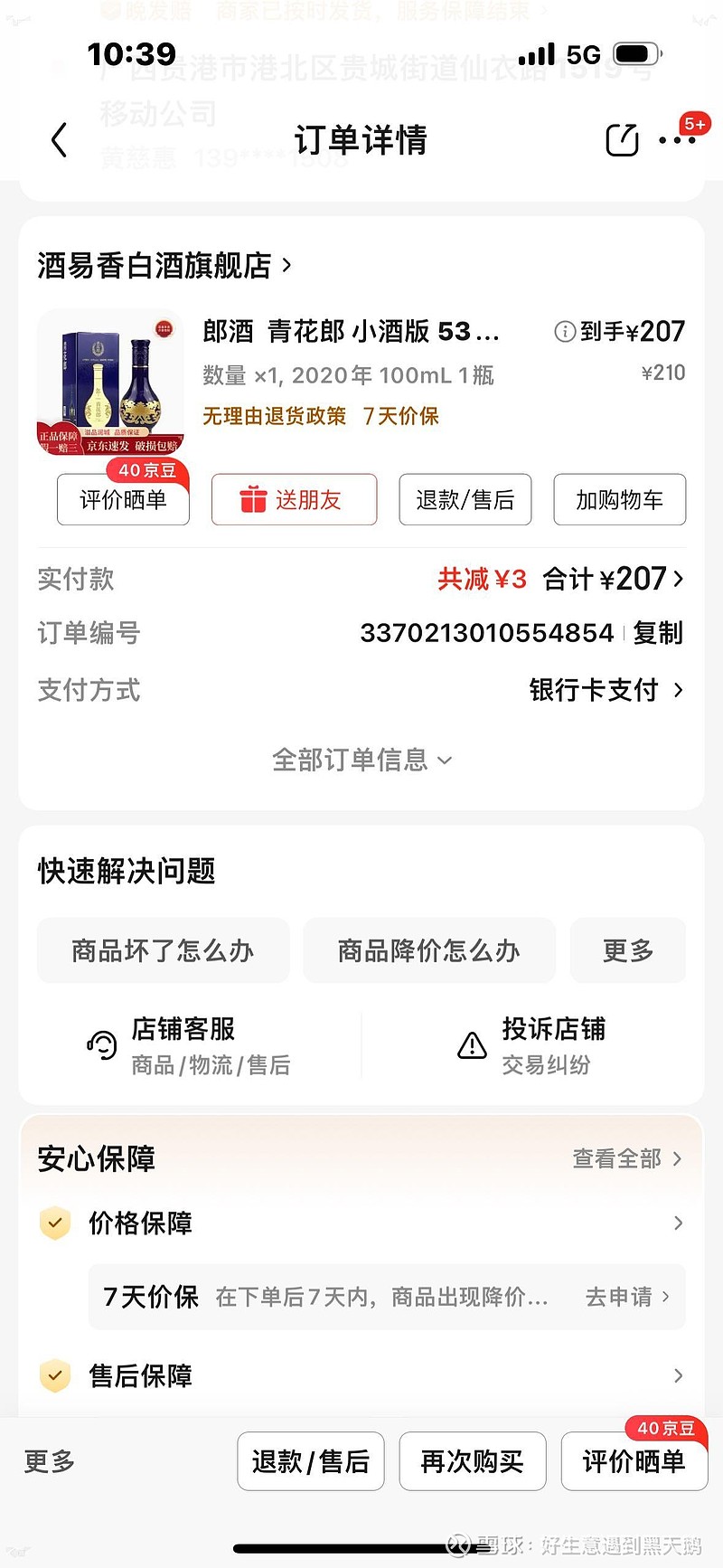Tap 更多 in 快速解决问题 section
This screenshot has width=723, height=1568.
coord(627,950)
